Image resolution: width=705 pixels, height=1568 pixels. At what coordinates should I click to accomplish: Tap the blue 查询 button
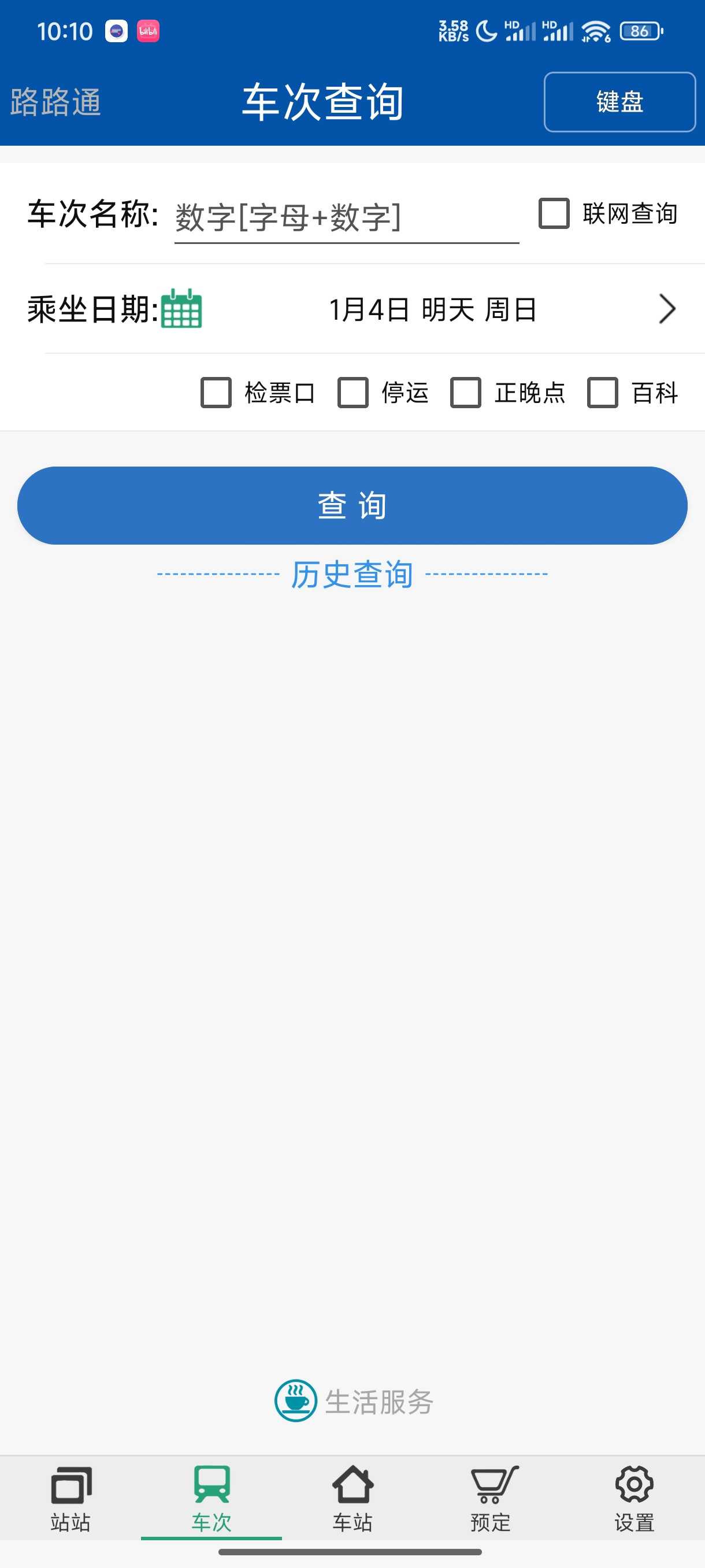pyautogui.click(x=352, y=505)
